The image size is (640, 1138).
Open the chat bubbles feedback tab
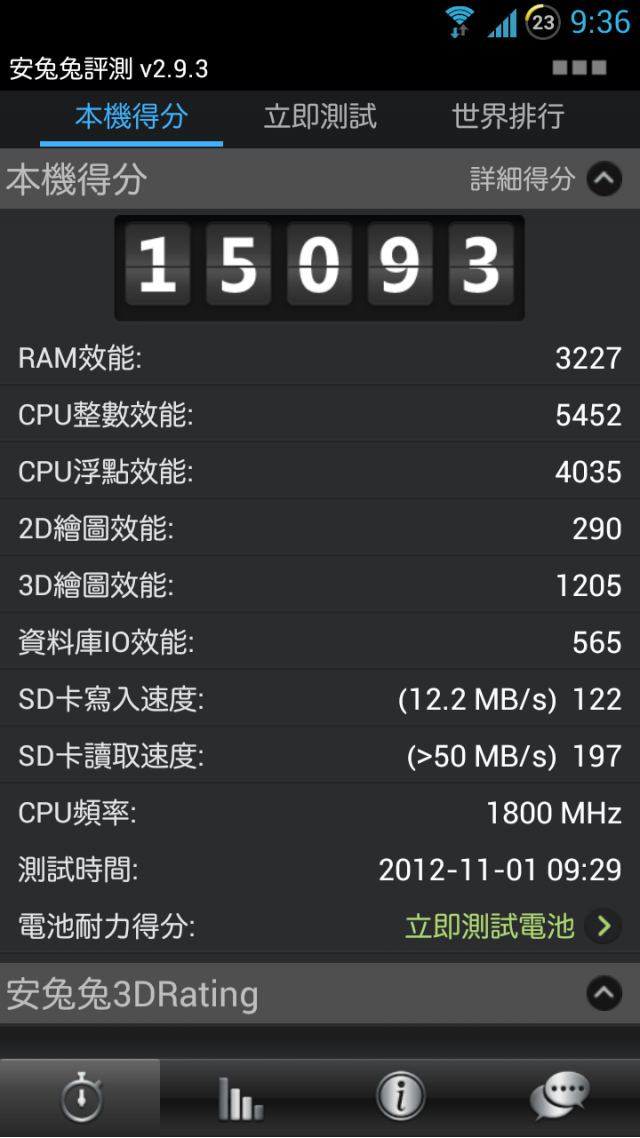(x=559, y=1098)
